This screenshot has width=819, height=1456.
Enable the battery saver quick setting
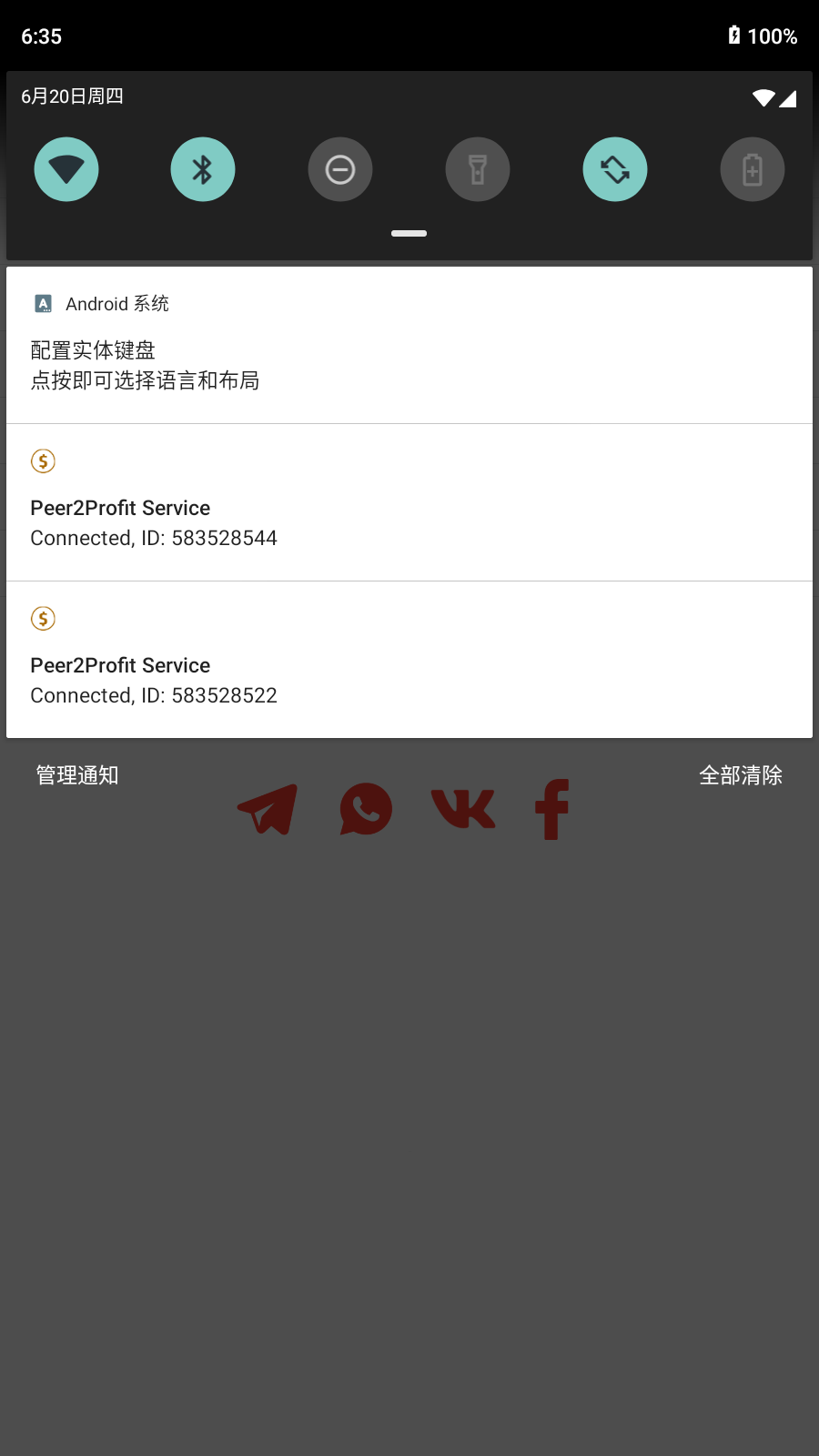coord(753,169)
